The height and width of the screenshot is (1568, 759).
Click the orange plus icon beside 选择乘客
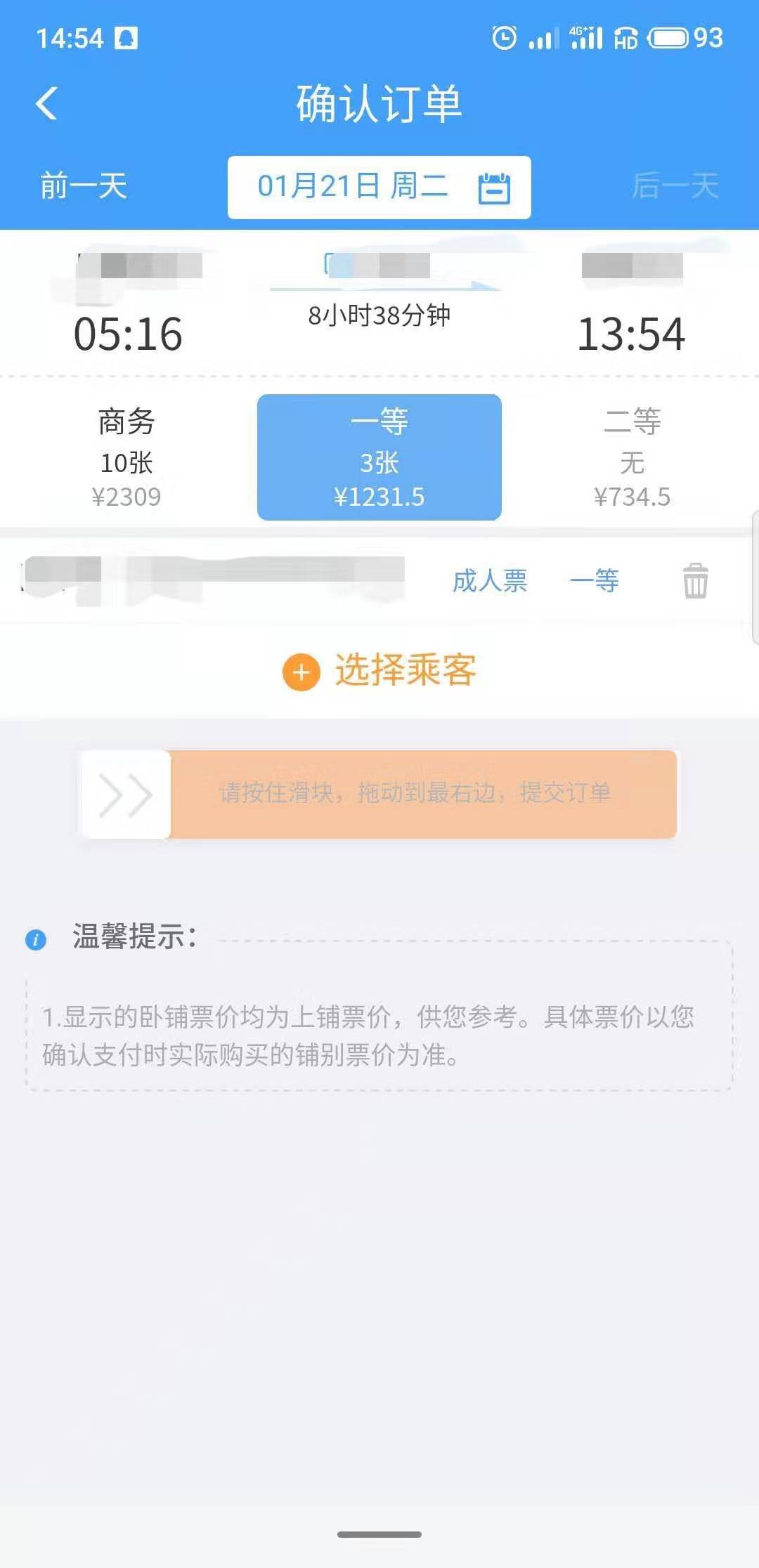click(301, 672)
